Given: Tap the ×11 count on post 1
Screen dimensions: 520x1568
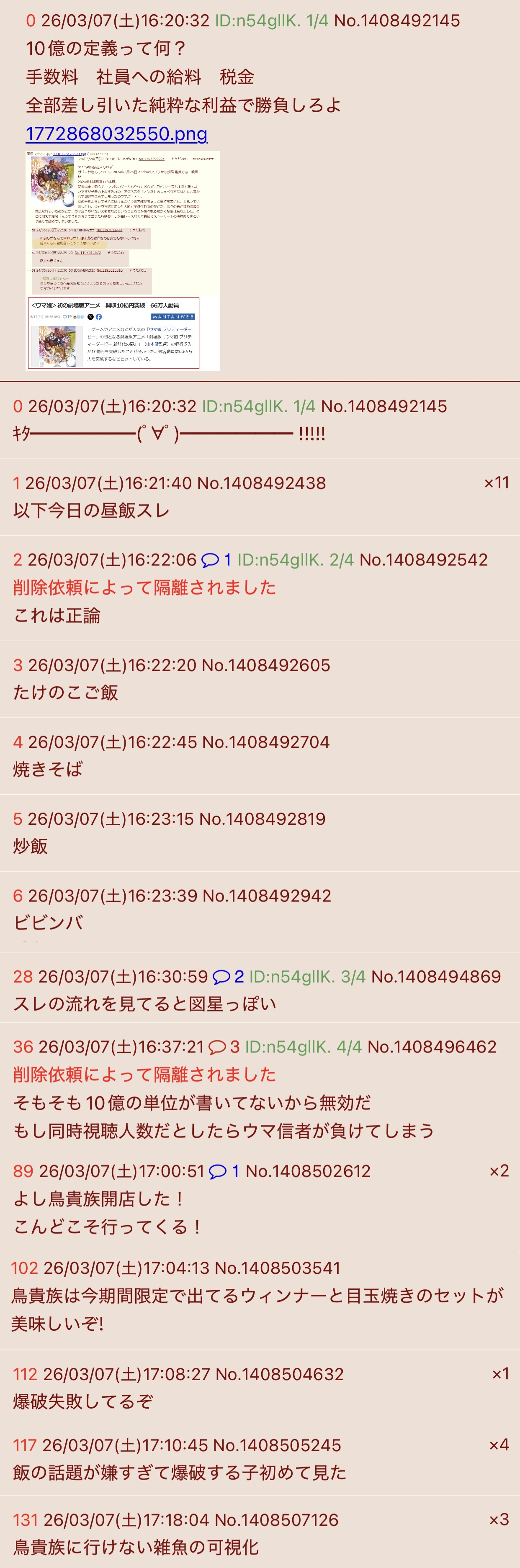Looking at the screenshot, I should pyautogui.click(x=496, y=482).
